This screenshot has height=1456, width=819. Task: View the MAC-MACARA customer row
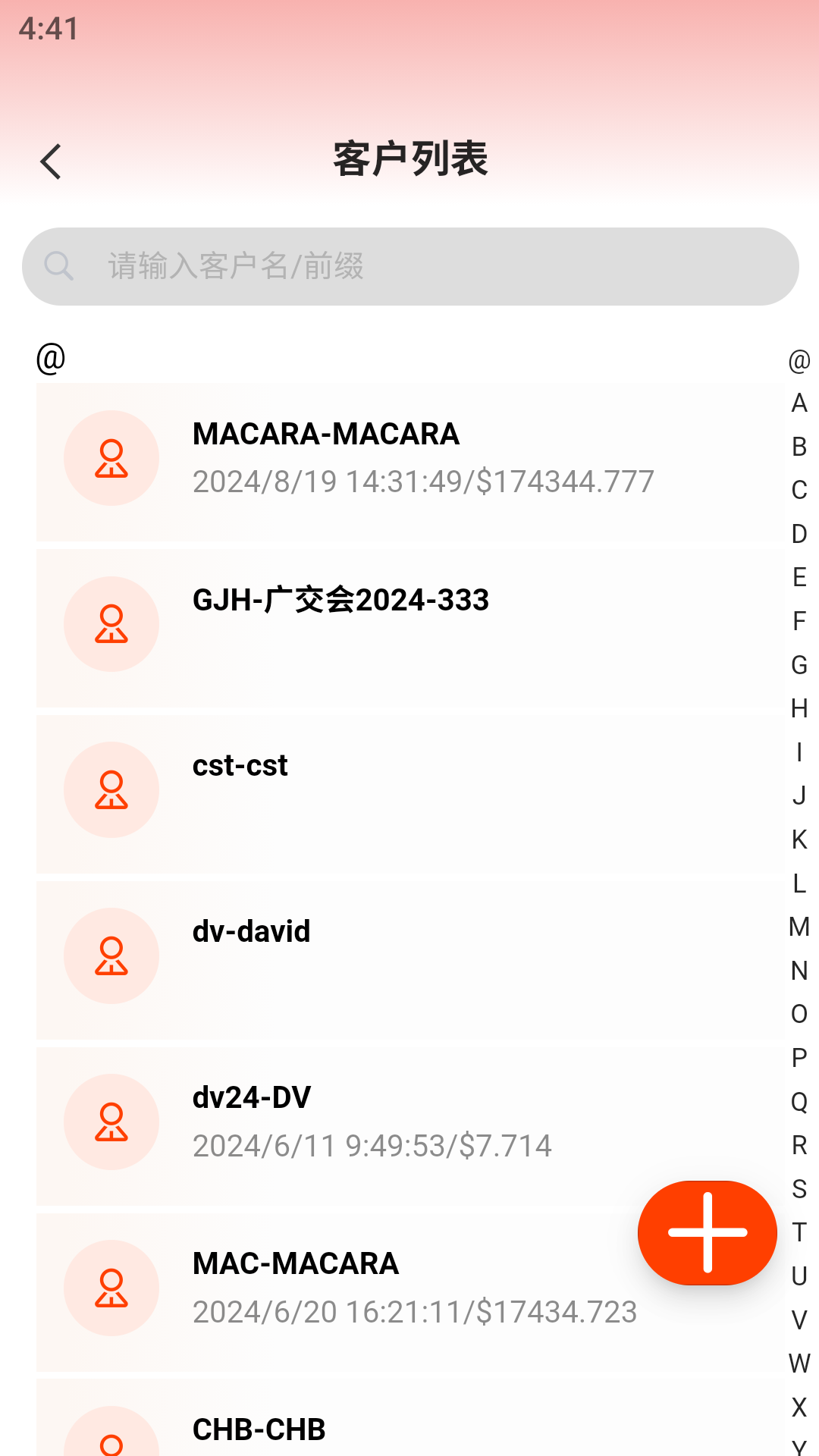coord(409,1292)
